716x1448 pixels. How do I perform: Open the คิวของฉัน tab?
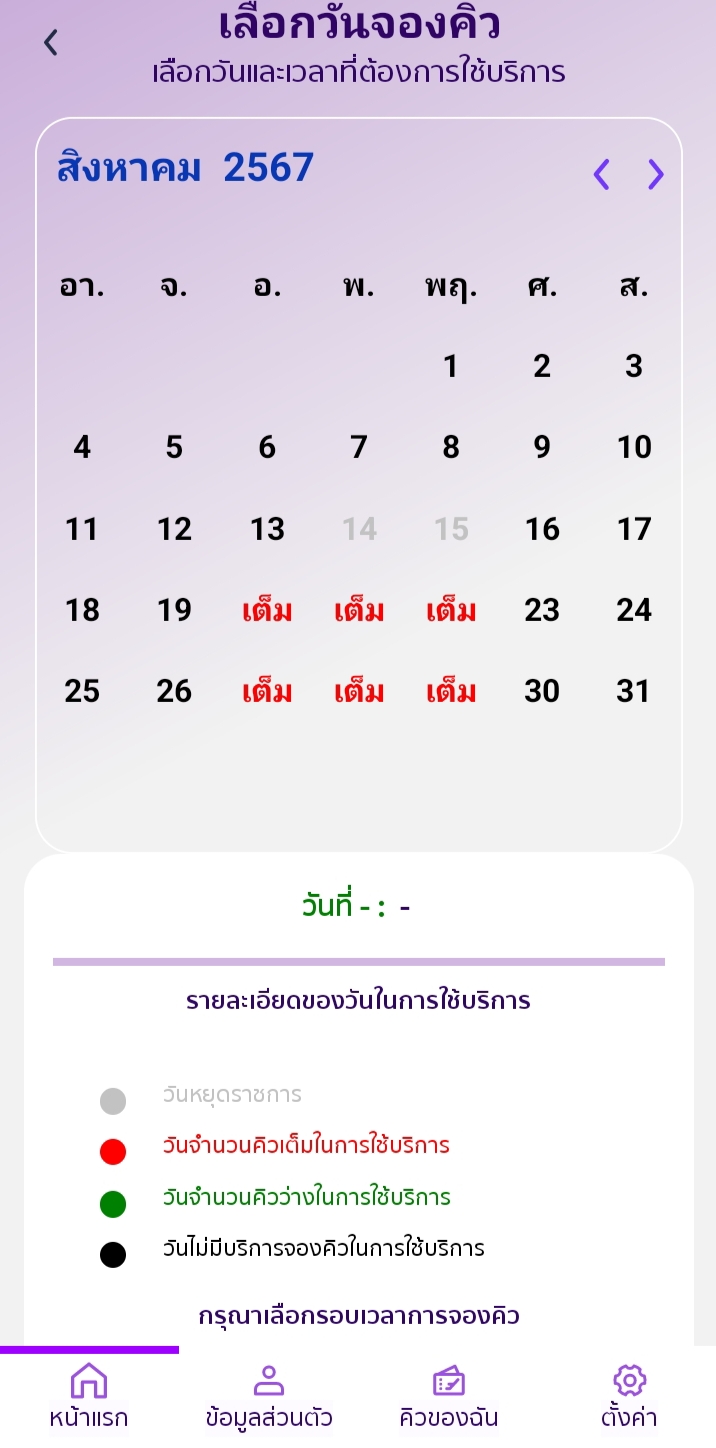(448, 1397)
